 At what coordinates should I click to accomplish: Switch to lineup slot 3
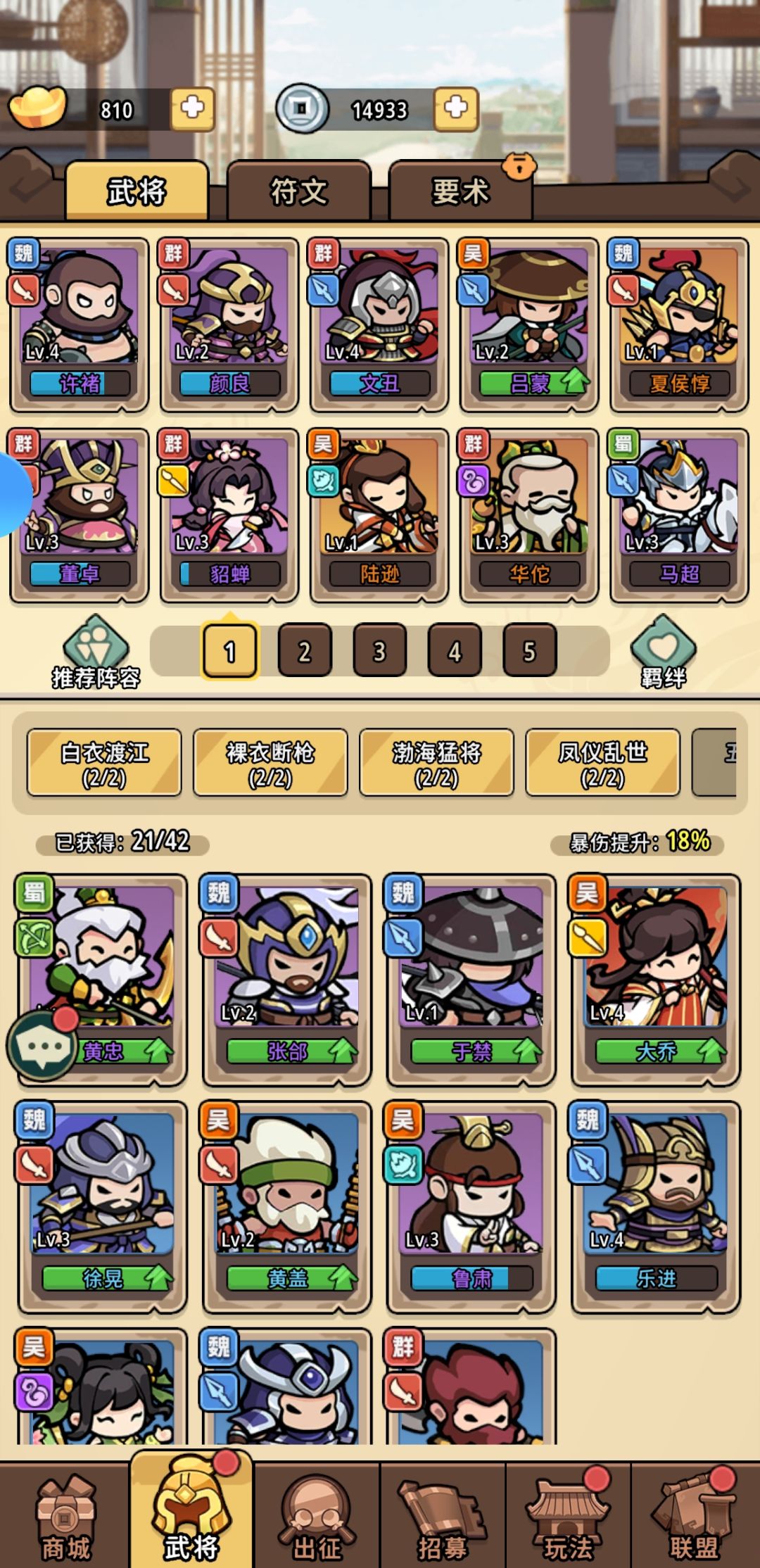379,651
